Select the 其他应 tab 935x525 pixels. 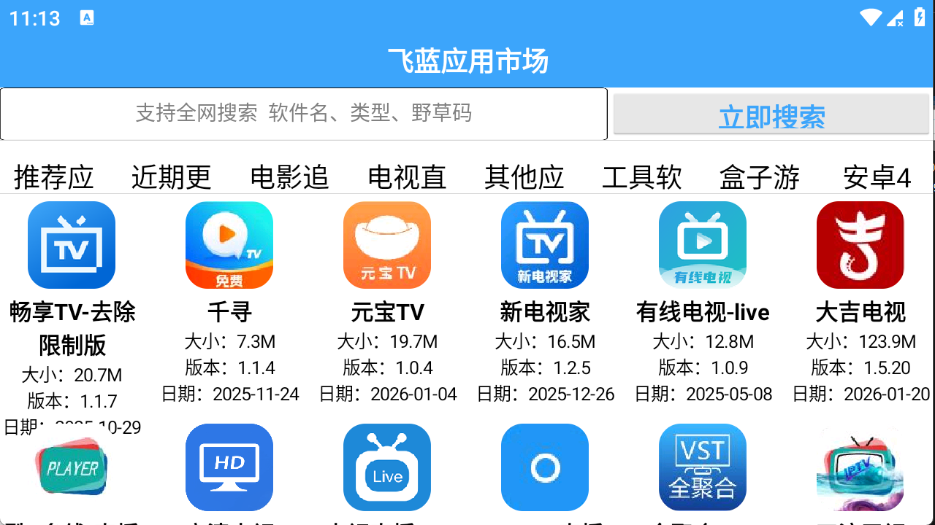coord(524,177)
